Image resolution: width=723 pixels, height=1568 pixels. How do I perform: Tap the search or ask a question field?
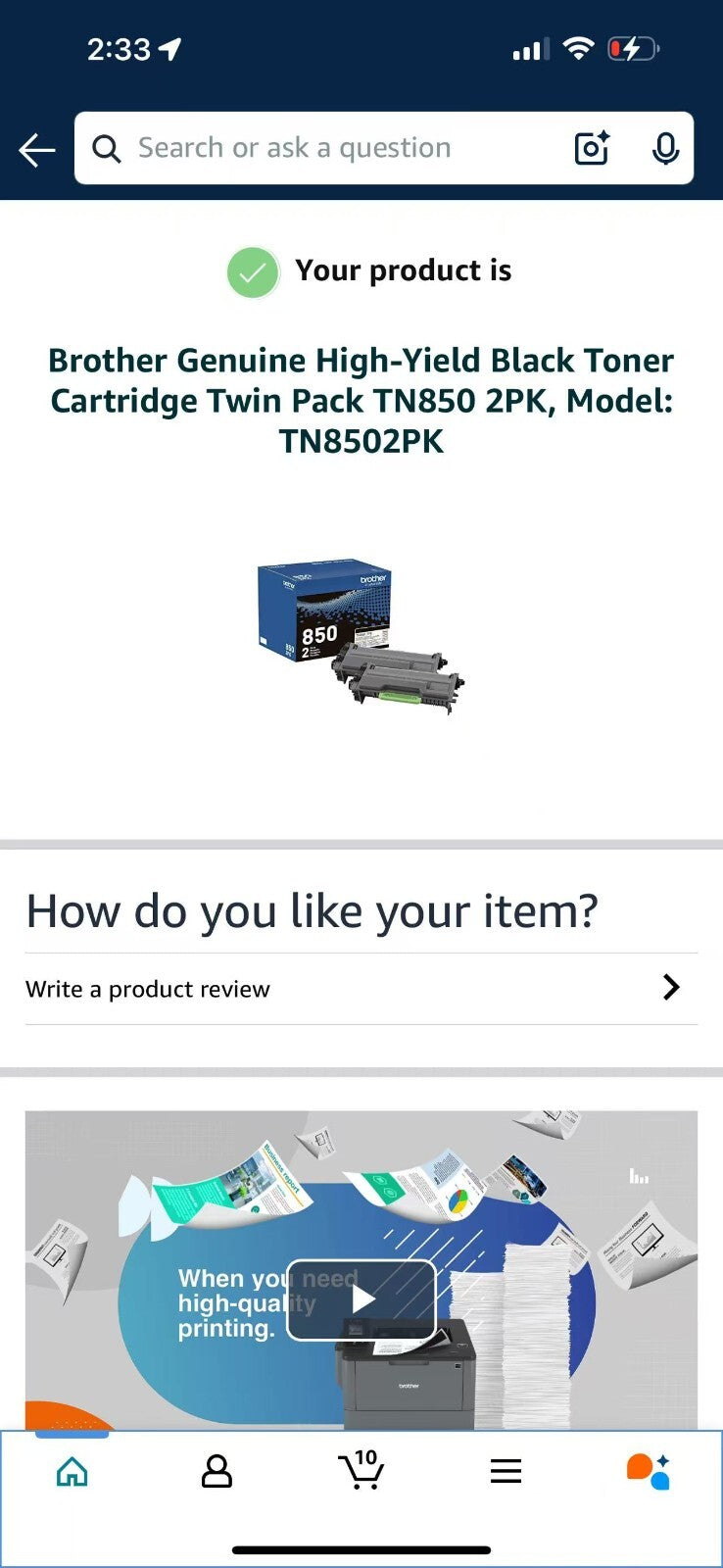[x=323, y=148]
